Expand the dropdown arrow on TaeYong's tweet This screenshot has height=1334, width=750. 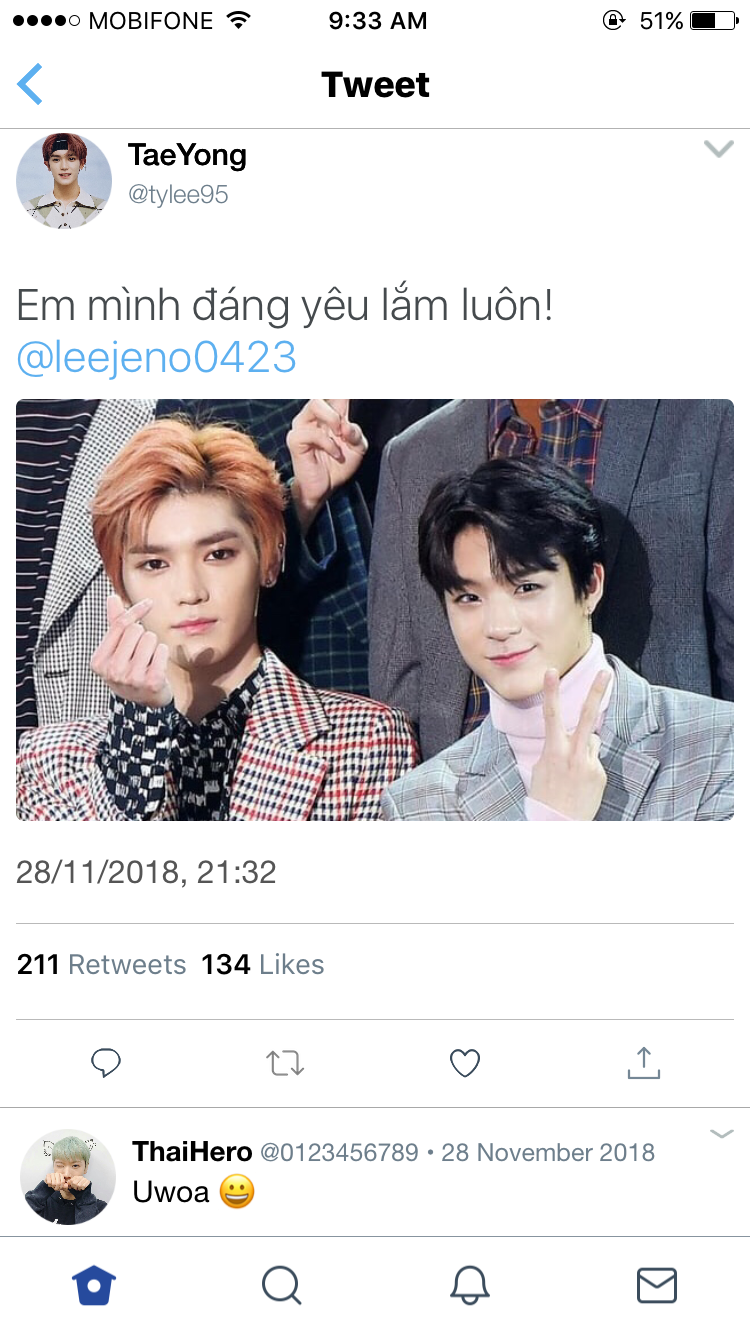719,150
